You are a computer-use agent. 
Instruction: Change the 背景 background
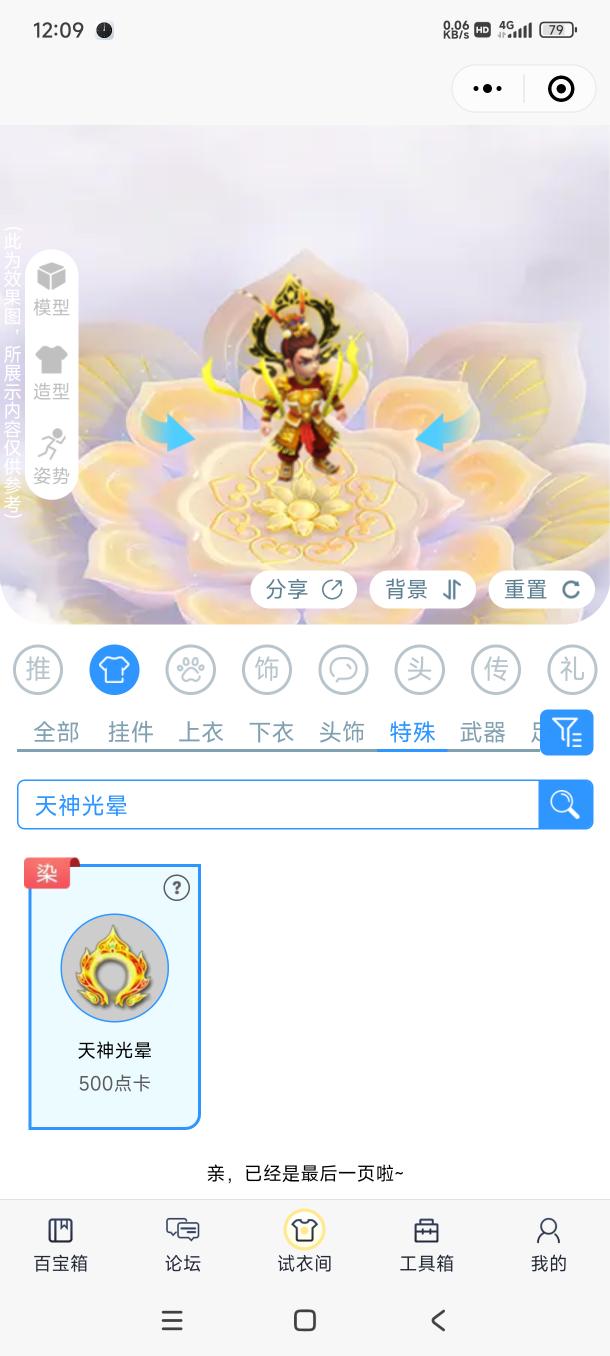point(422,589)
